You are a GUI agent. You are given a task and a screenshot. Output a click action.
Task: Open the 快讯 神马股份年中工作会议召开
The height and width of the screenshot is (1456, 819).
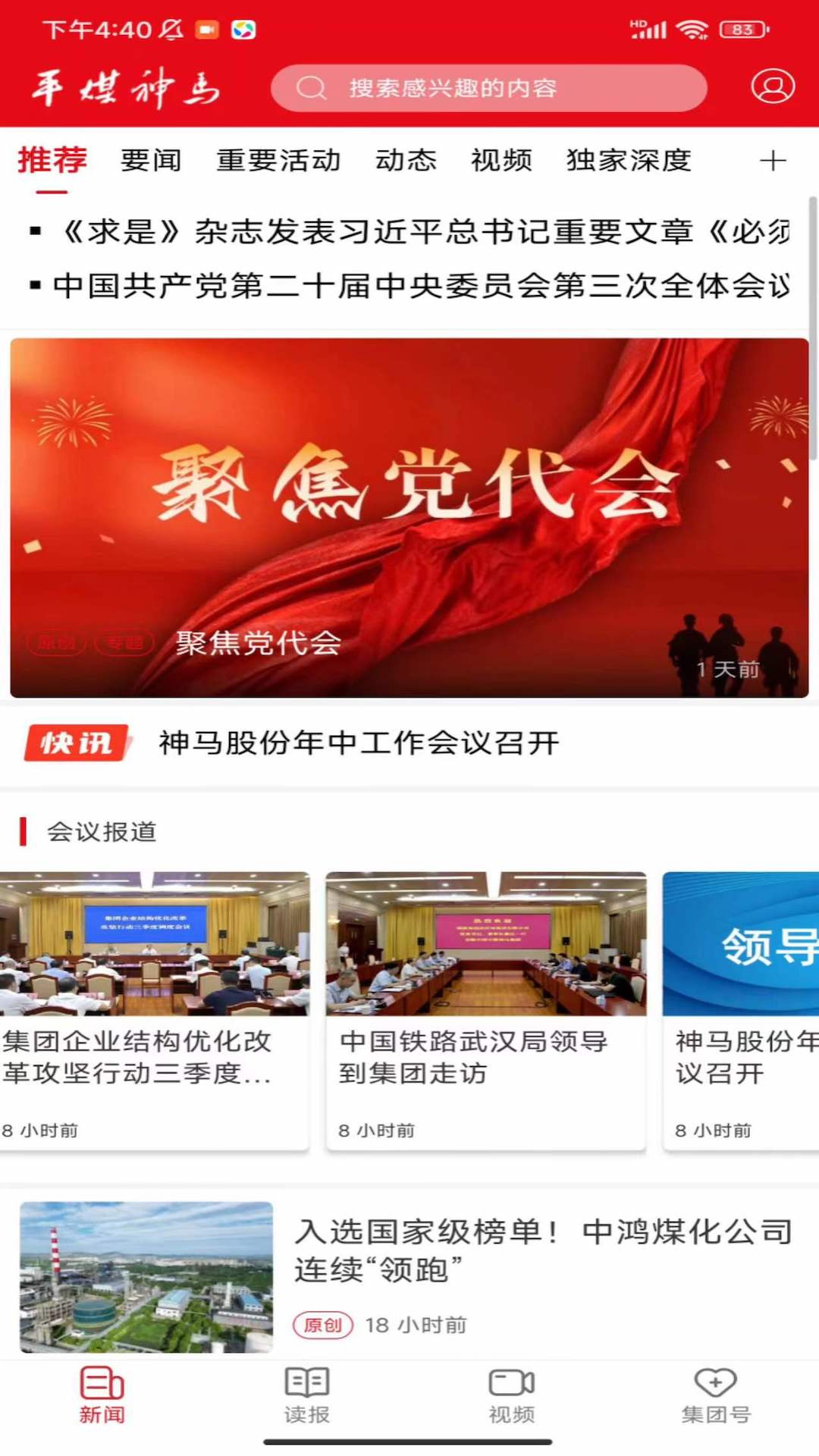click(358, 743)
